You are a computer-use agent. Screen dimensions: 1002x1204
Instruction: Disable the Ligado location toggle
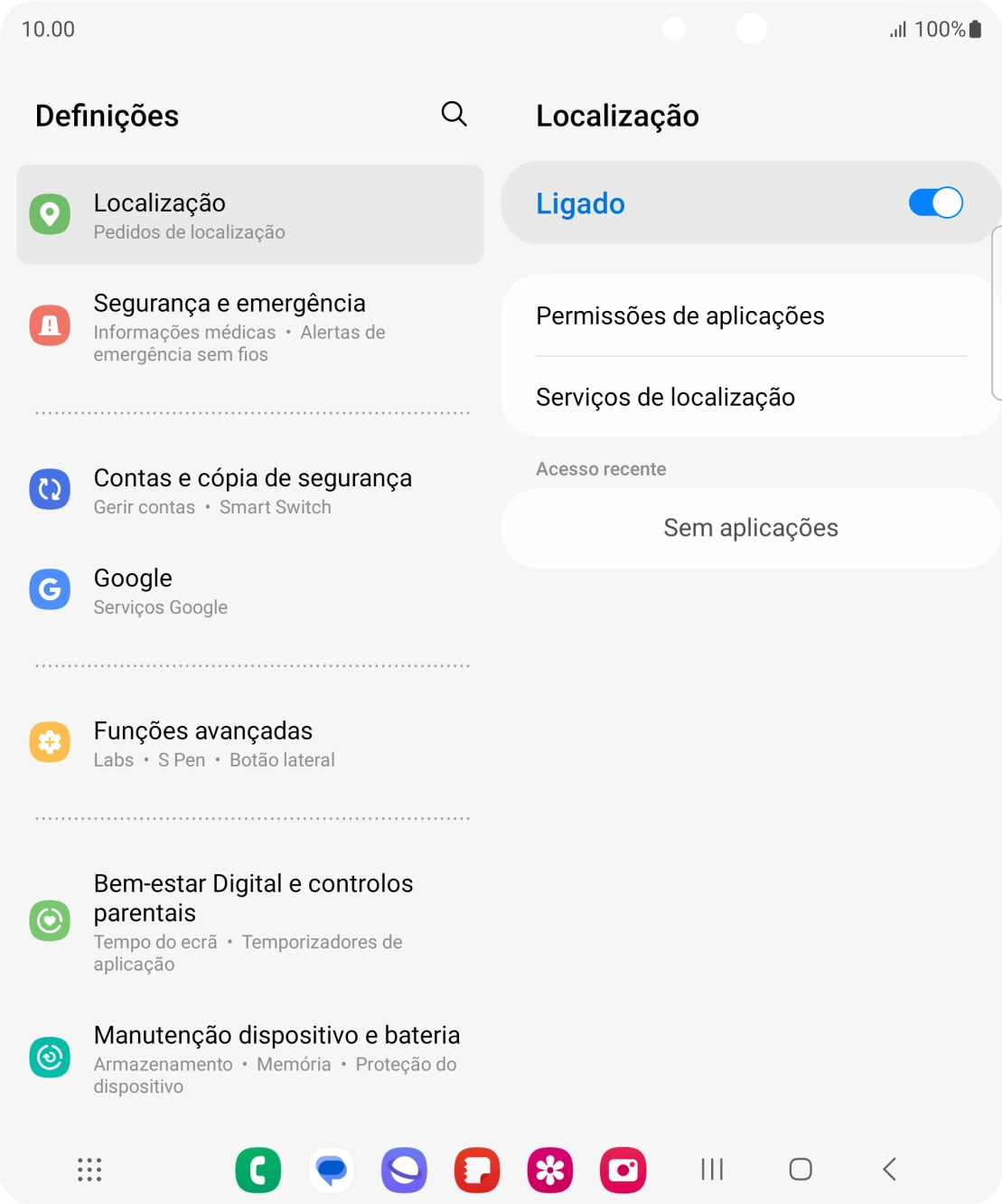936,202
